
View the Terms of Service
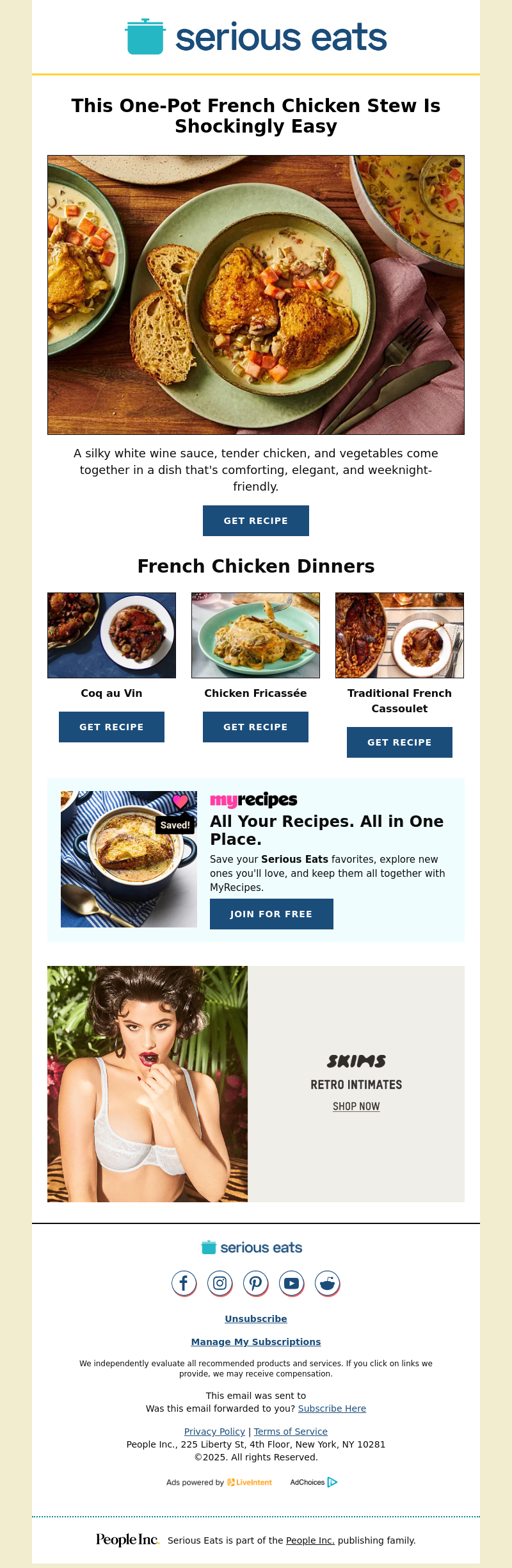(x=291, y=1432)
